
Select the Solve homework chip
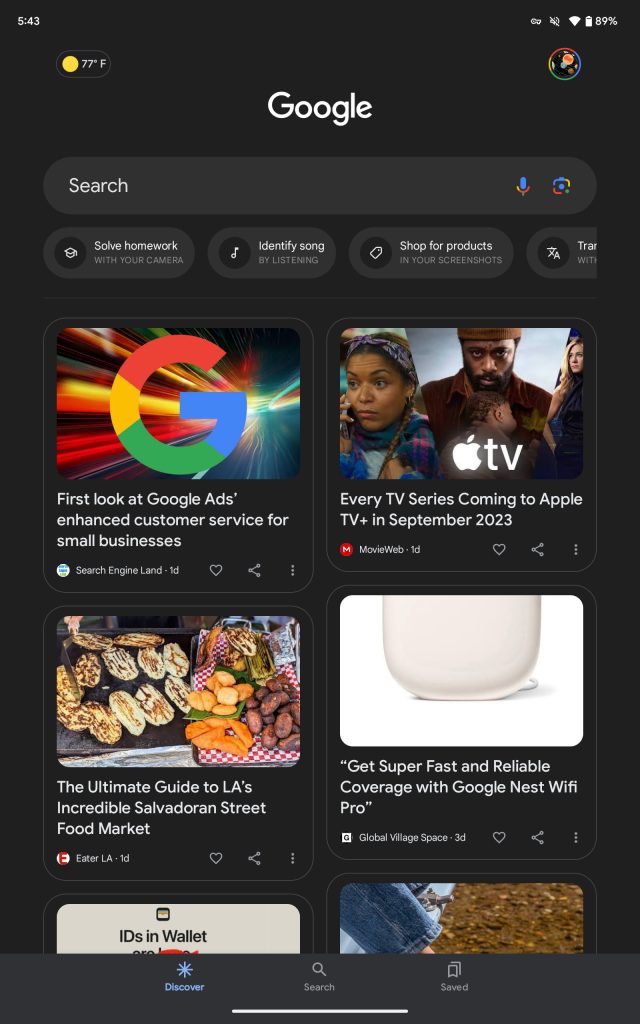tap(119, 252)
